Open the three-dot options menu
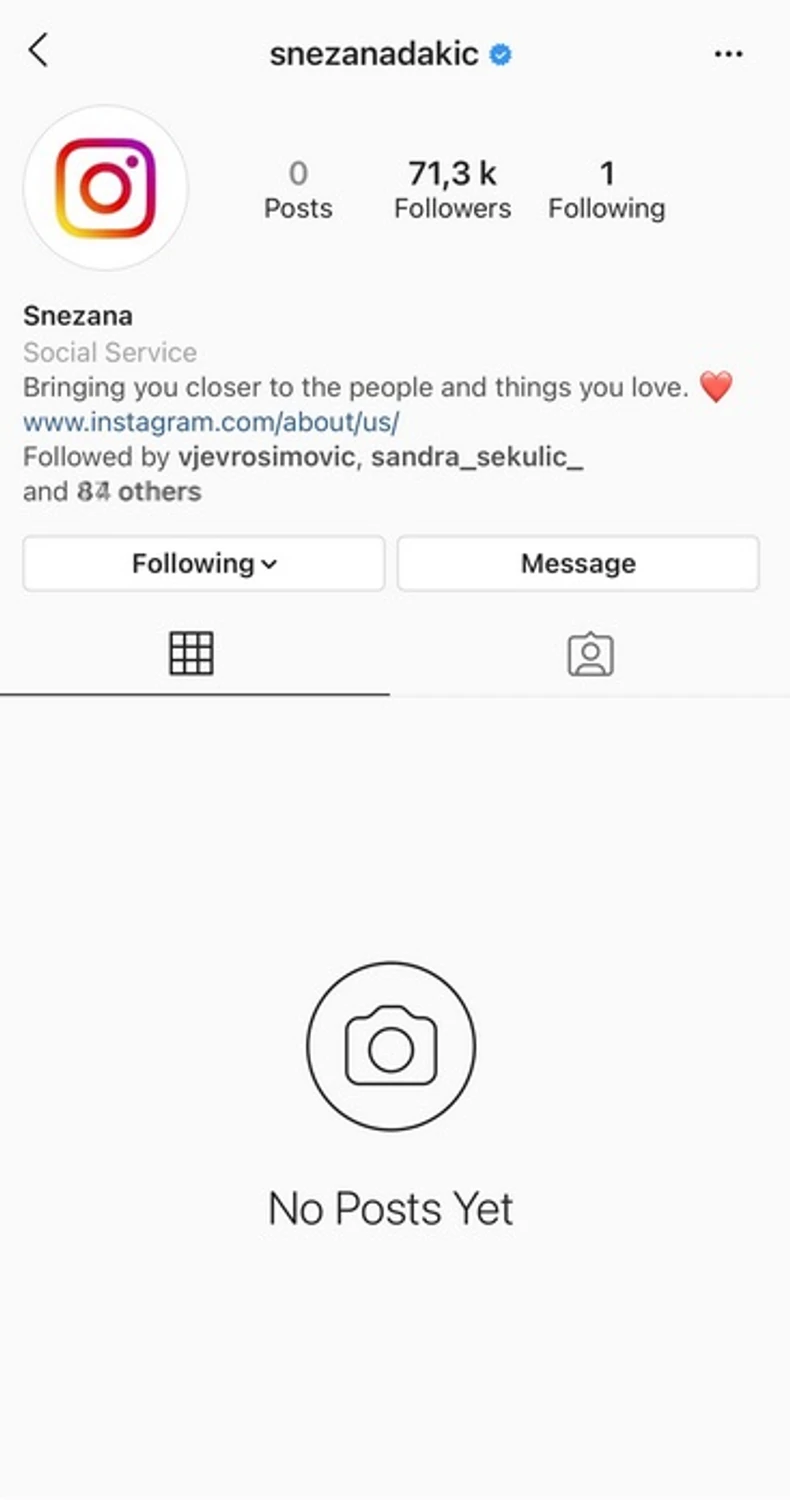Screen dimensions: 790x1500 (x=728, y=54)
